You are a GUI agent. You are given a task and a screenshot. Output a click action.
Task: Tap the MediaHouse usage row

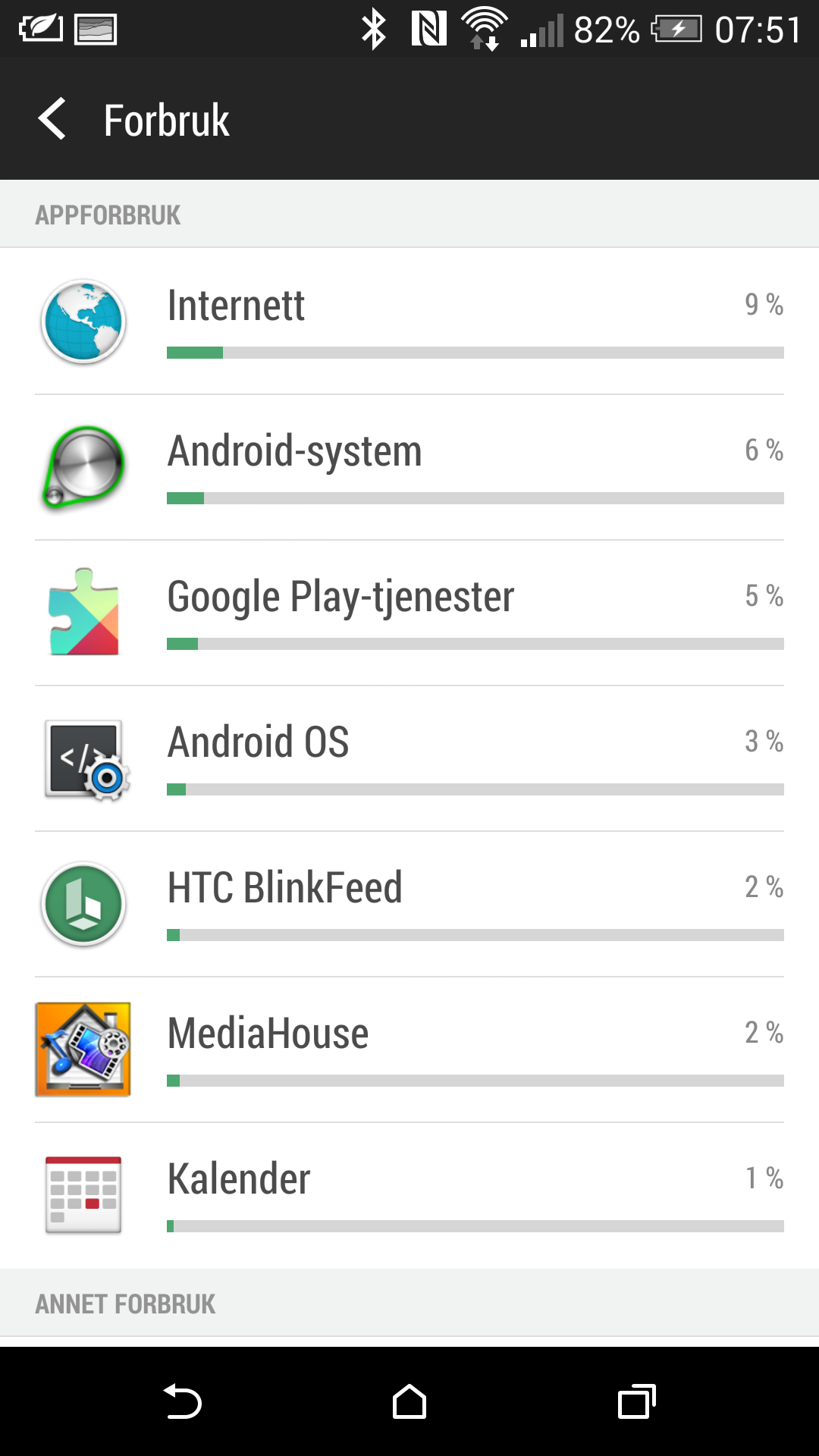click(409, 1050)
